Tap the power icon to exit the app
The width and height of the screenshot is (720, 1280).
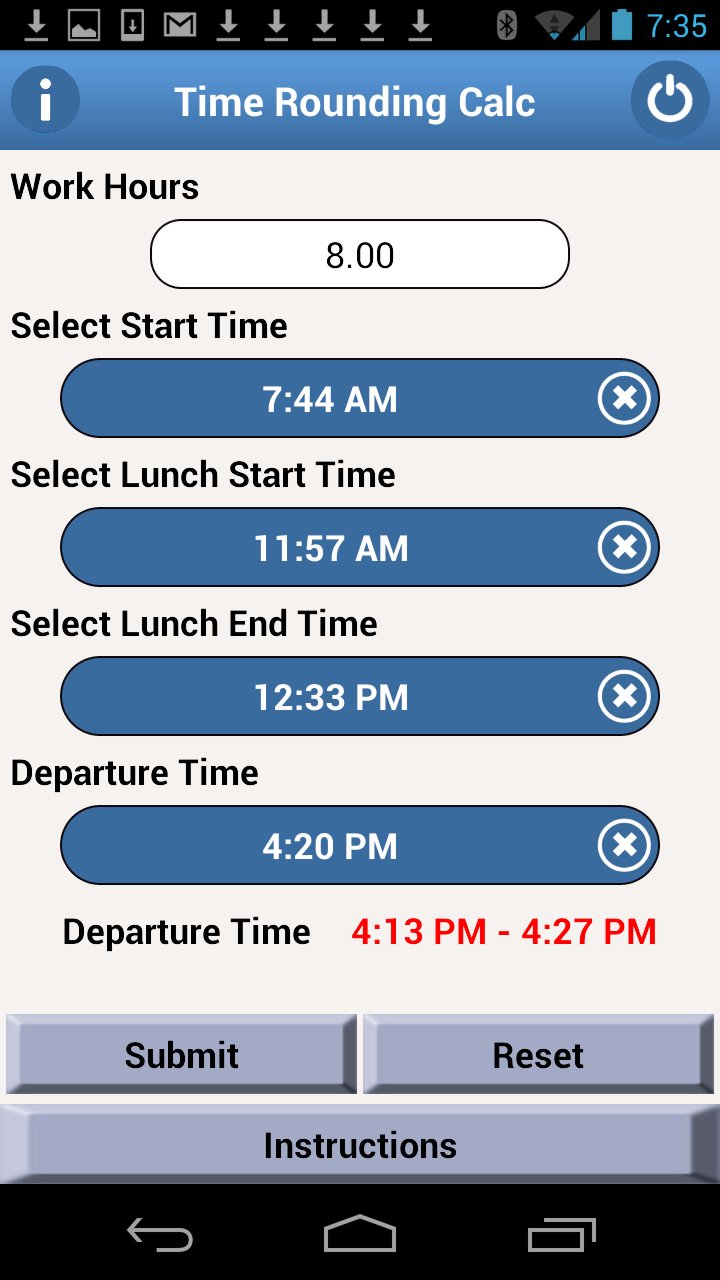[669, 100]
